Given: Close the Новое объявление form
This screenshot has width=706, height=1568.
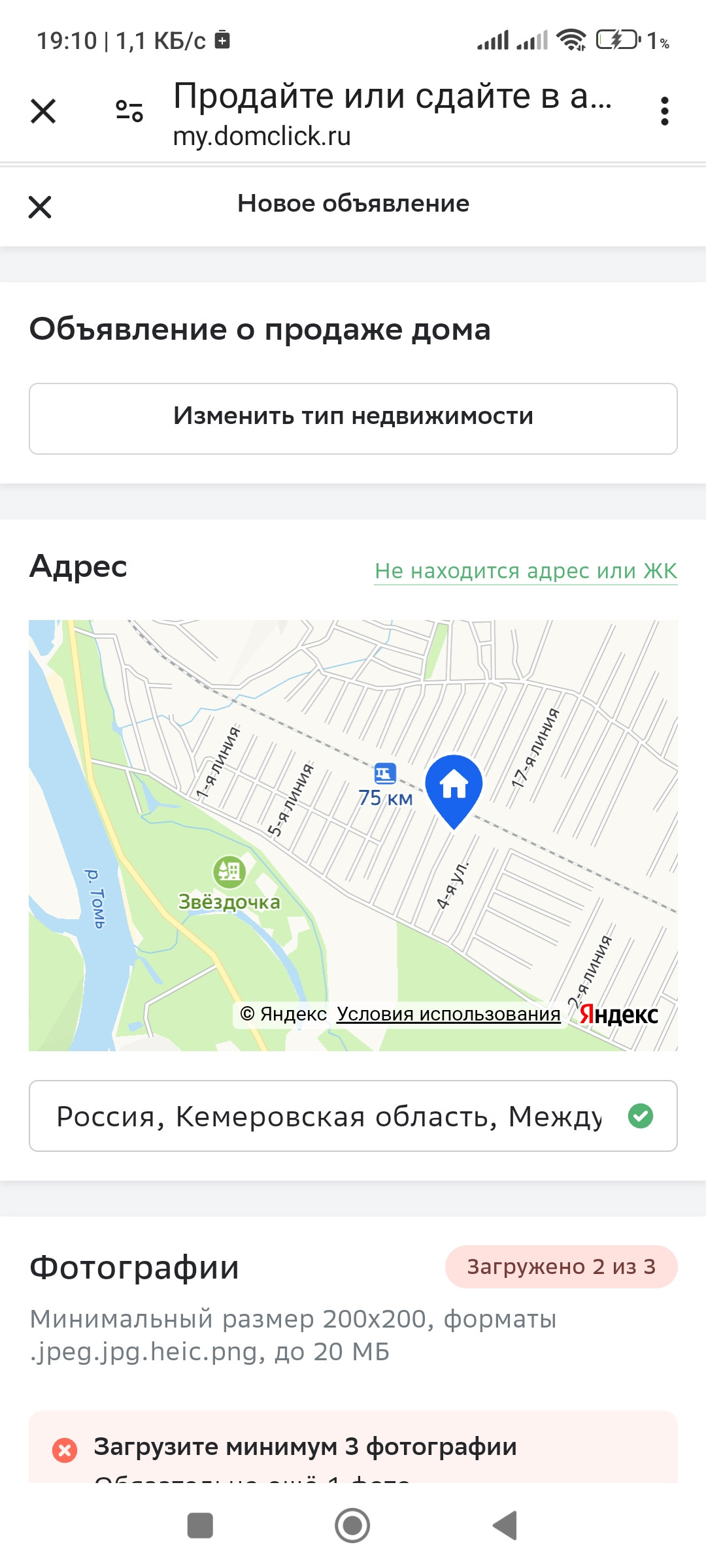Looking at the screenshot, I should coord(40,207).
